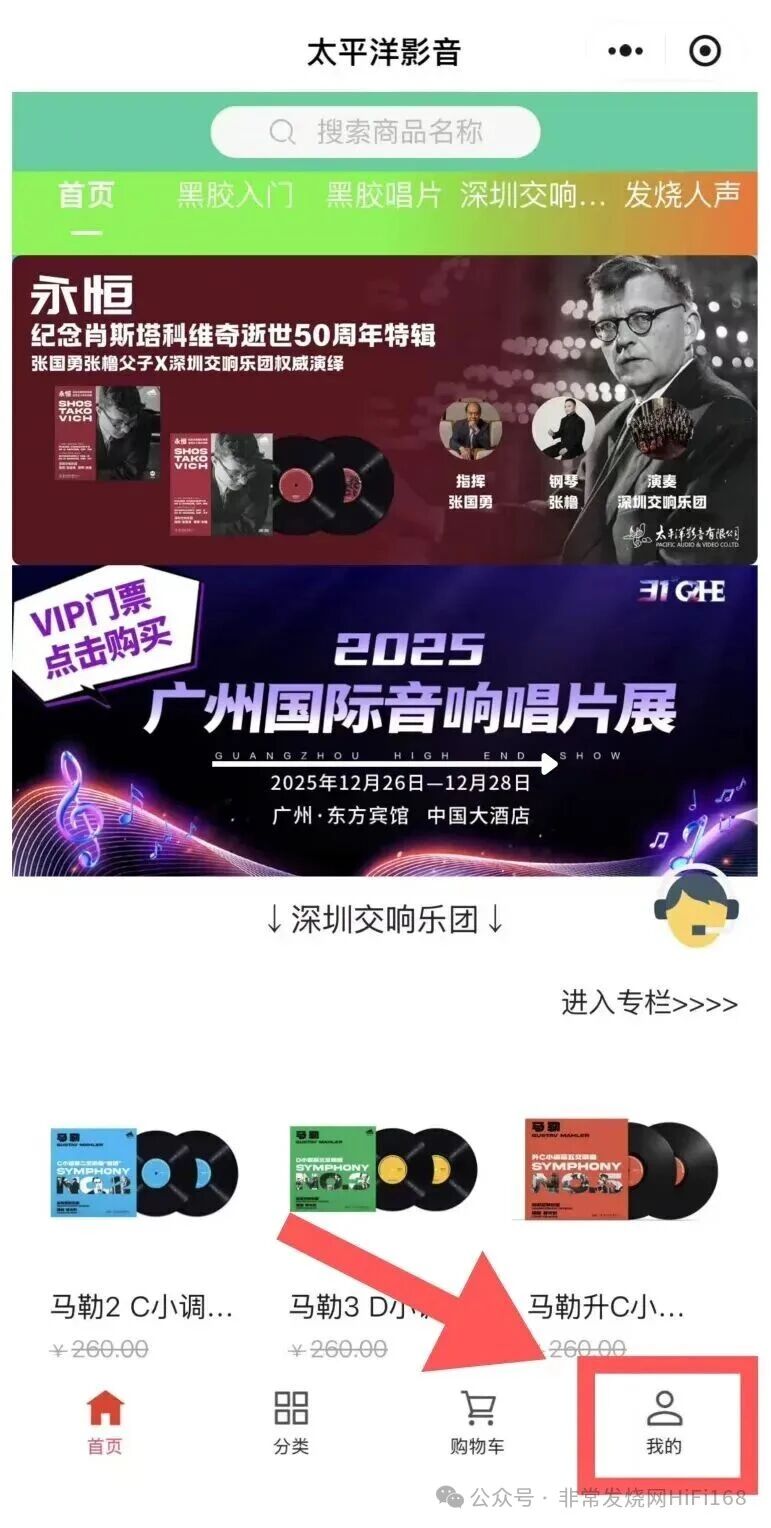Tap 进入专栏>>>> link
The width and height of the screenshot is (771, 1528).
click(649, 1003)
